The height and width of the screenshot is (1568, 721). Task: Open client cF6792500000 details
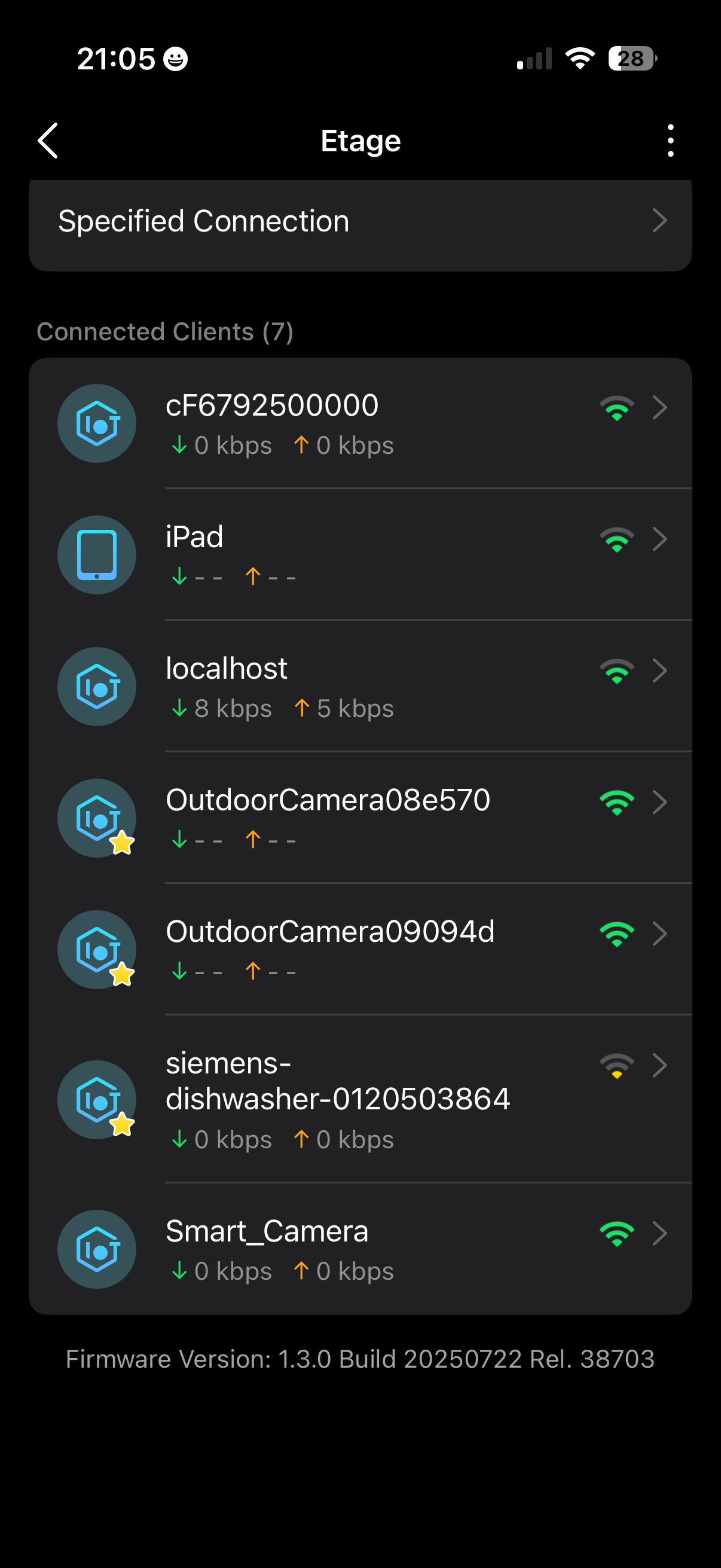pyautogui.click(x=360, y=423)
